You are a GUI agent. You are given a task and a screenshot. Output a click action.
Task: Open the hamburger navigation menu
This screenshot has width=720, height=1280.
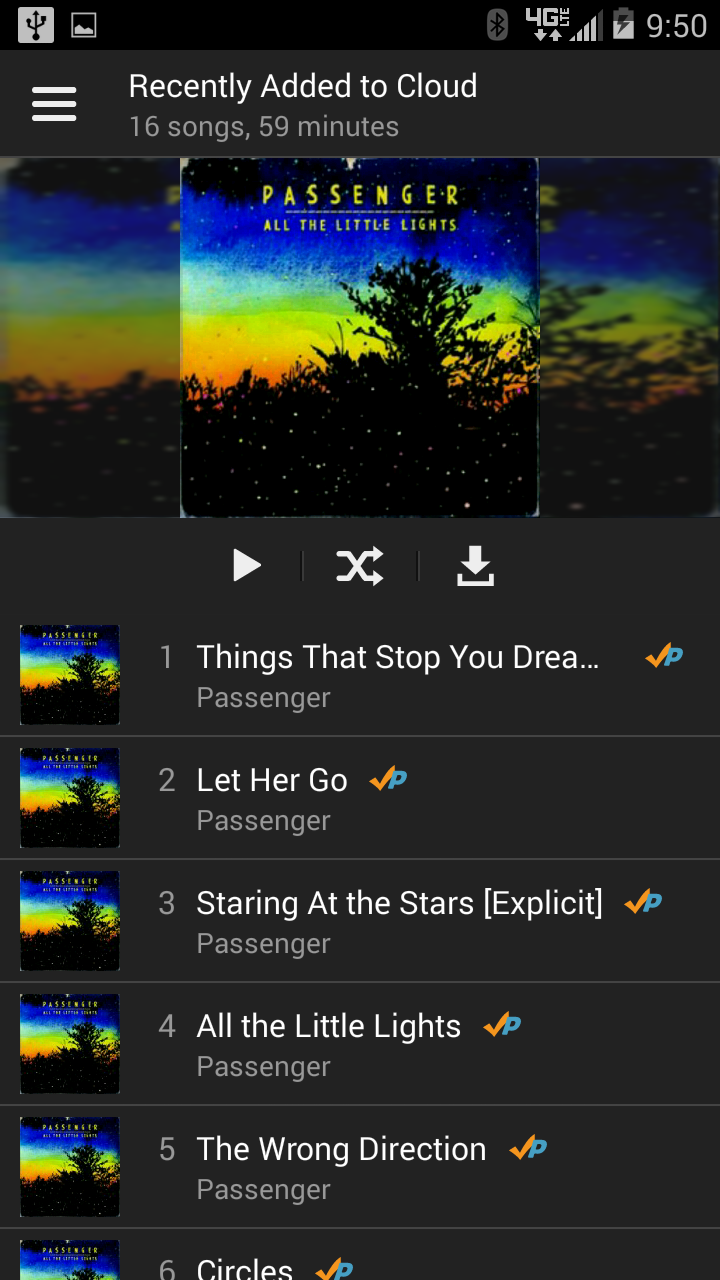click(54, 104)
